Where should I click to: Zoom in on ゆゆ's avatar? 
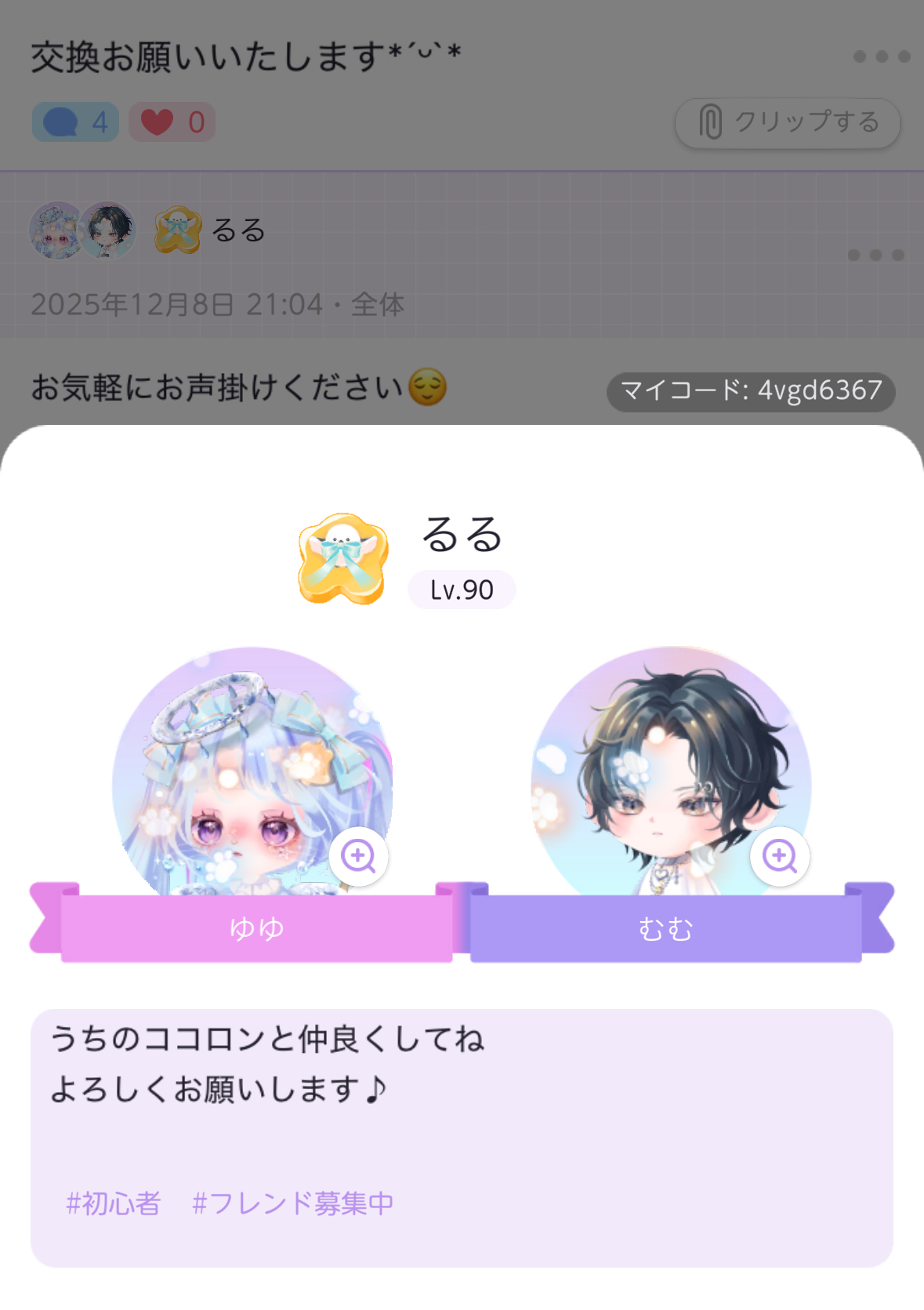358,856
